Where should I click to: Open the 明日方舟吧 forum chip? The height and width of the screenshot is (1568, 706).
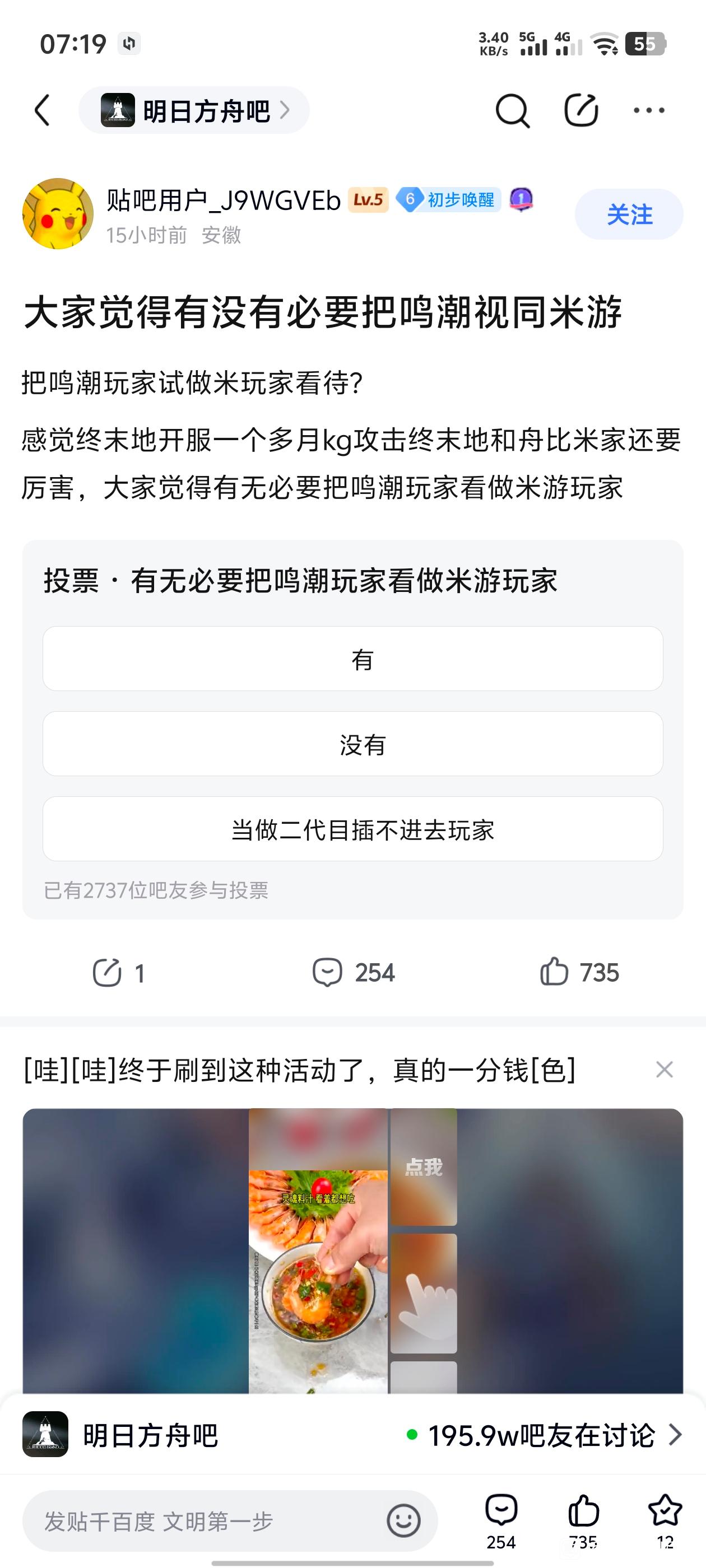pyautogui.click(x=194, y=110)
